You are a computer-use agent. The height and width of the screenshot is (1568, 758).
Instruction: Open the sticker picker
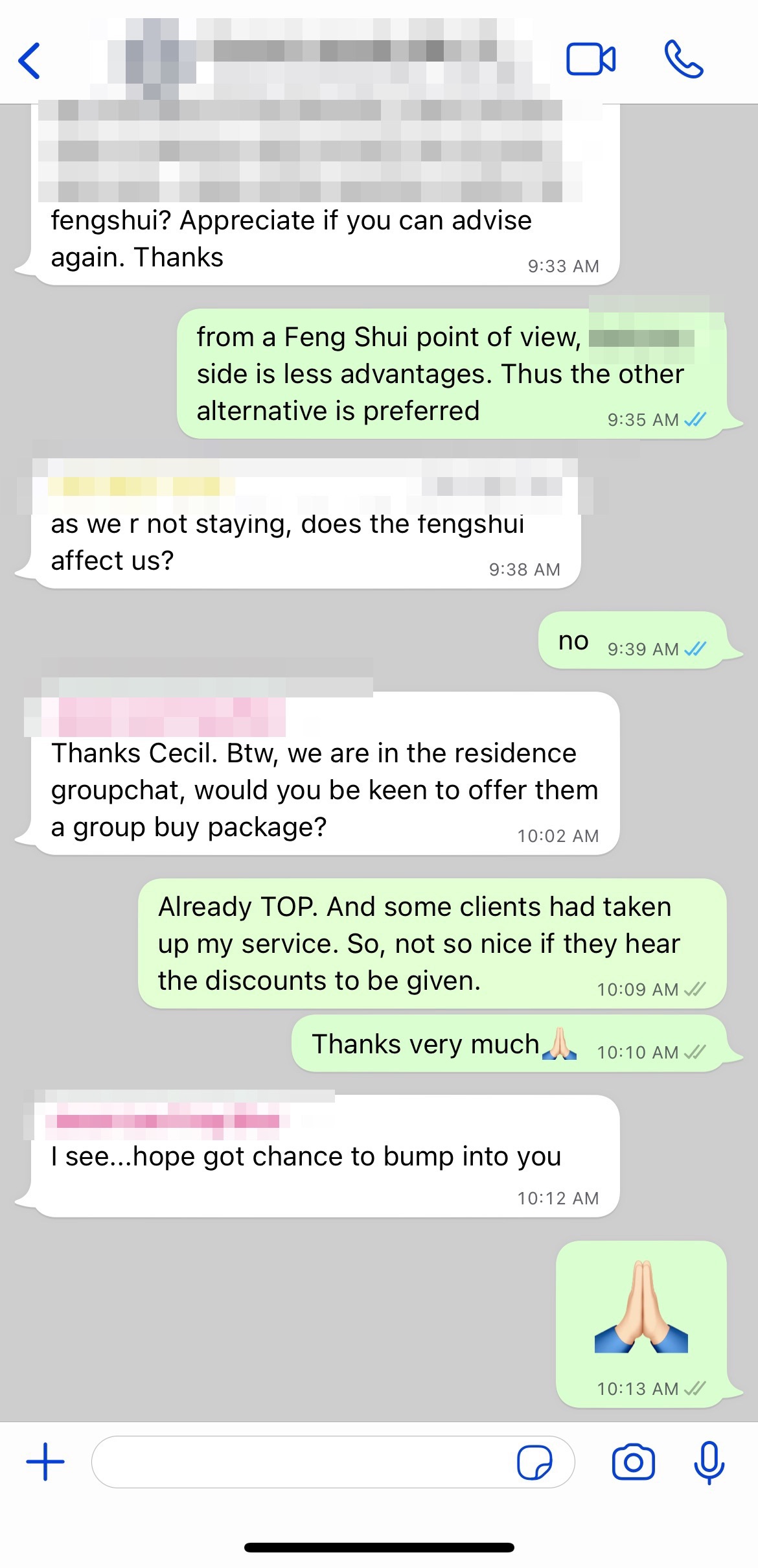tap(534, 1462)
